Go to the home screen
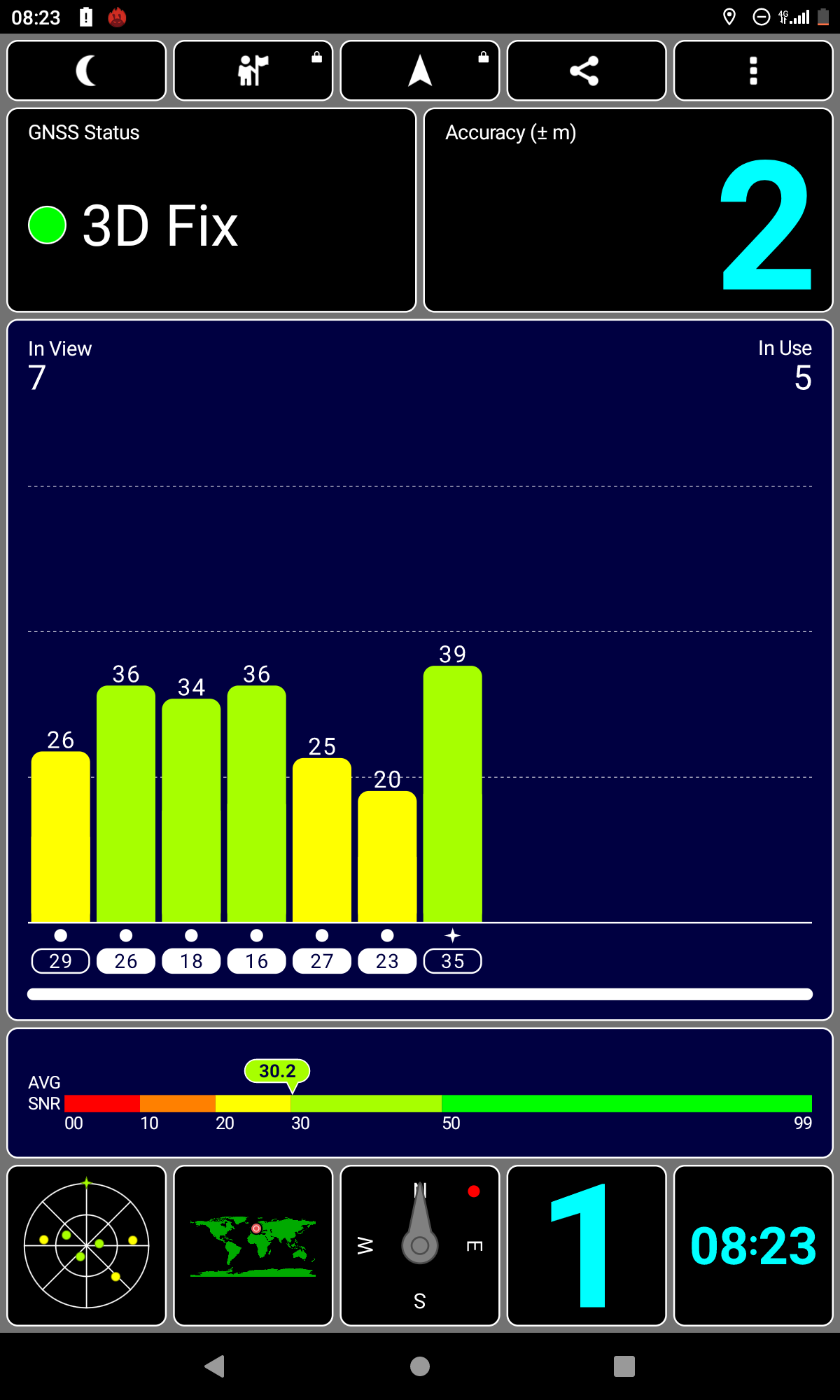This screenshot has height=1400, width=840. [420, 1366]
